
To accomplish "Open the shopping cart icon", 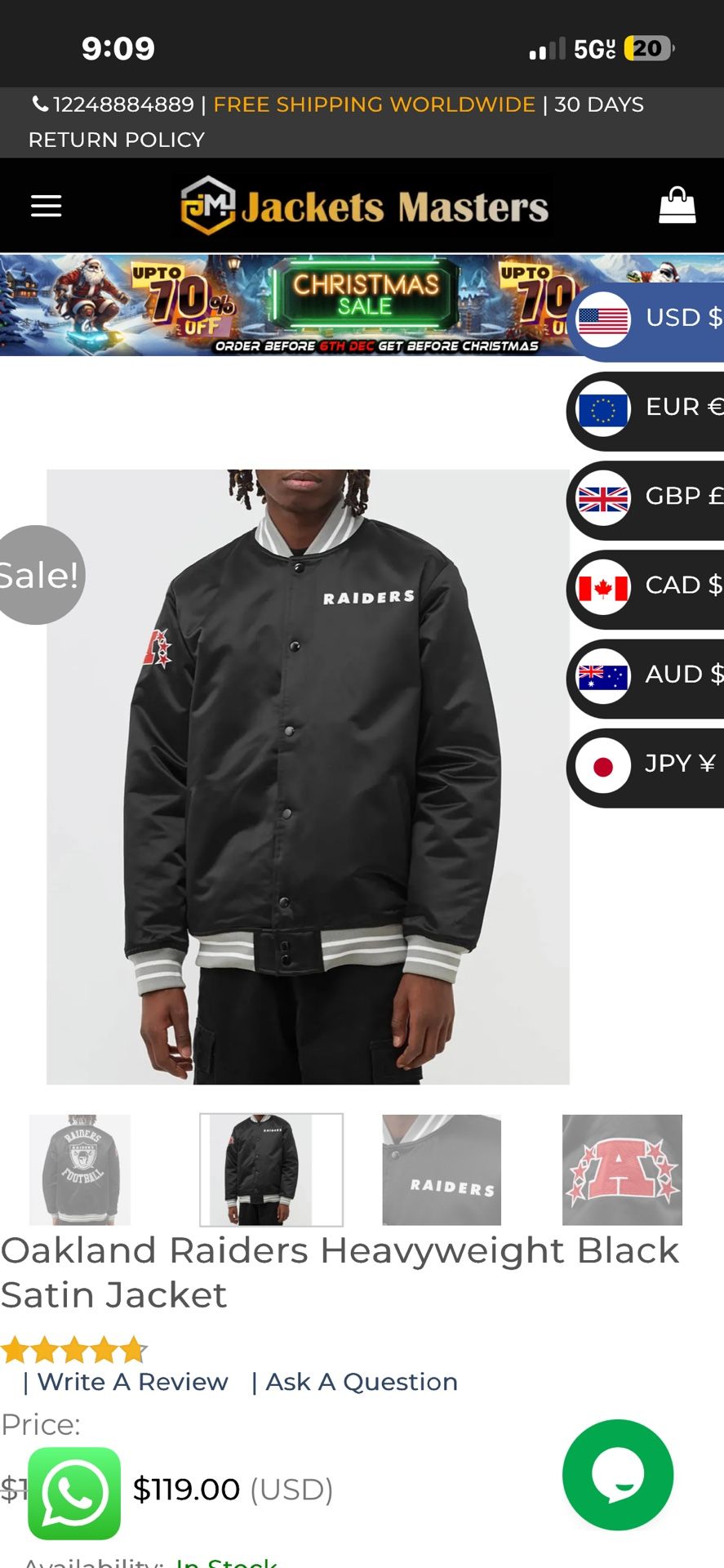I will pyautogui.click(x=677, y=204).
